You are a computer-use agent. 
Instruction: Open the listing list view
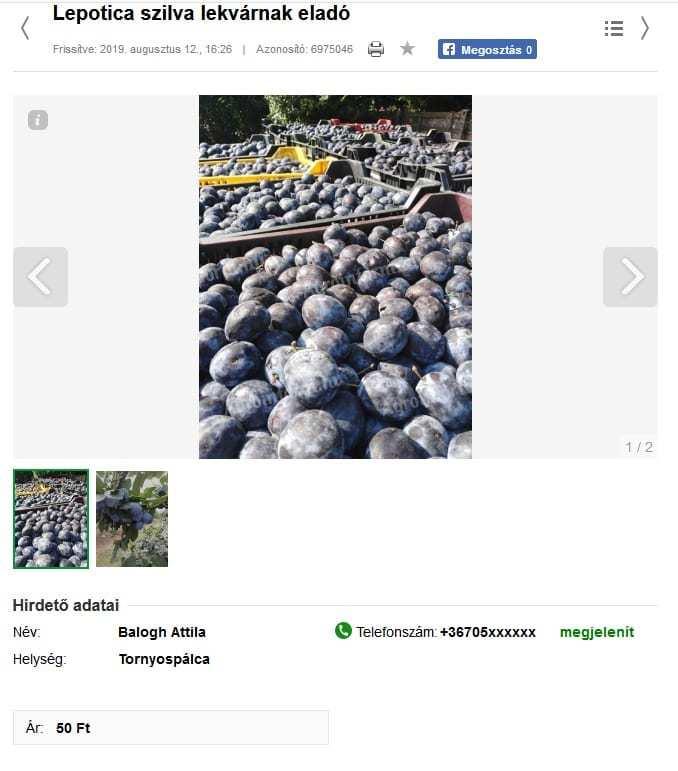(614, 28)
